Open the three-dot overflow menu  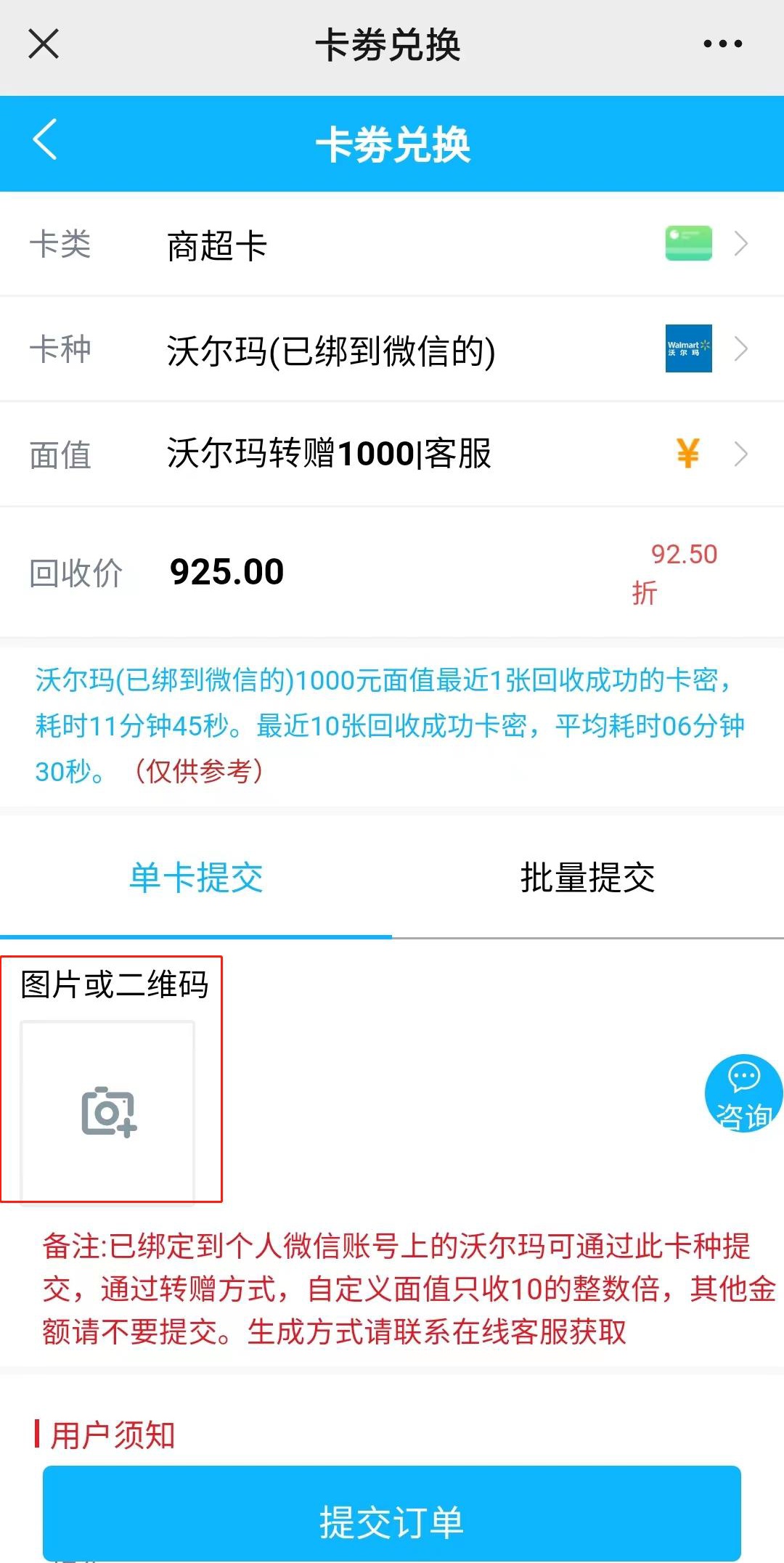coord(722,44)
